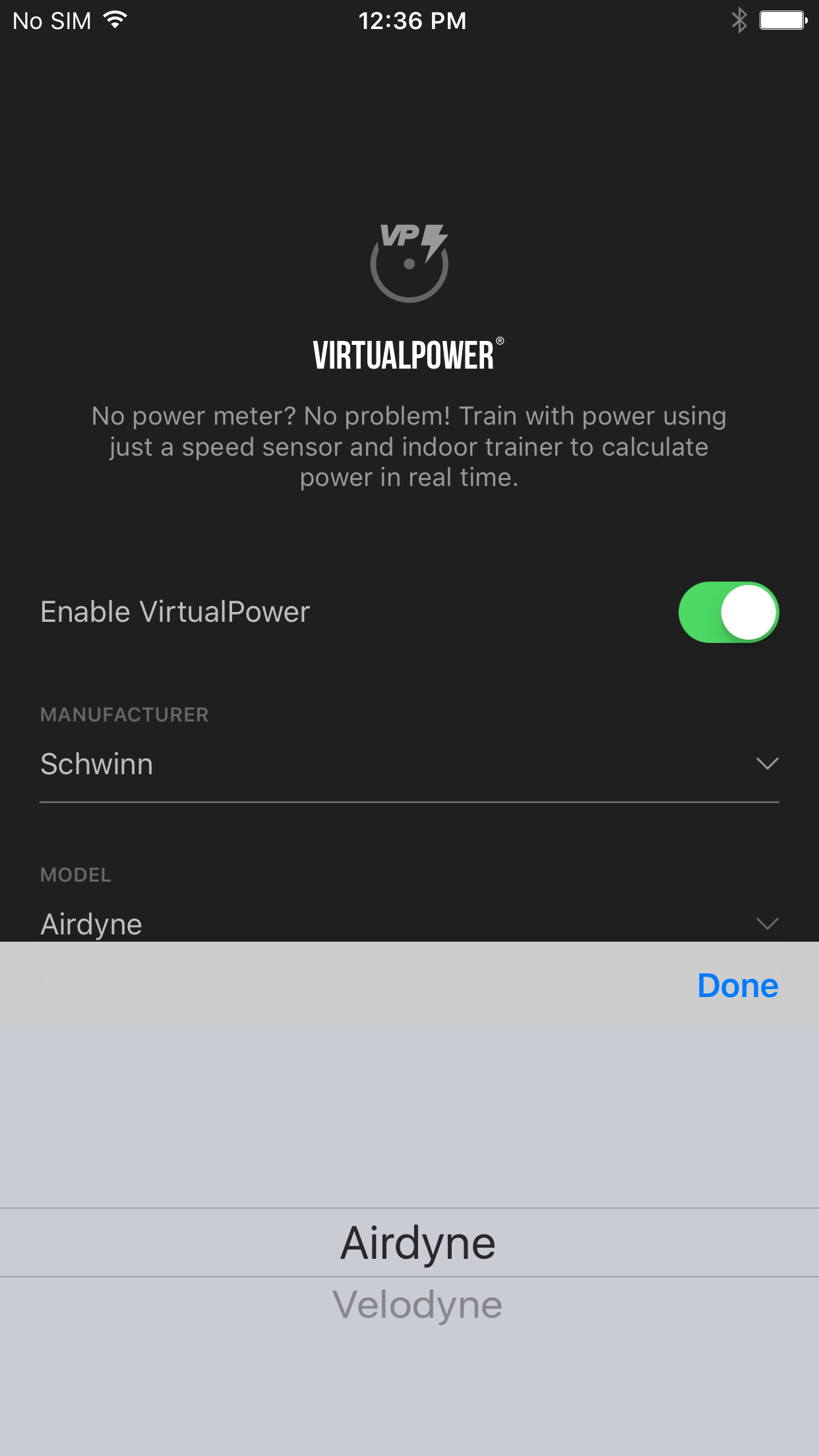Open the Manufacturer dropdown showing Schwinn
The height and width of the screenshot is (1456, 819).
[x=409, y=764]
